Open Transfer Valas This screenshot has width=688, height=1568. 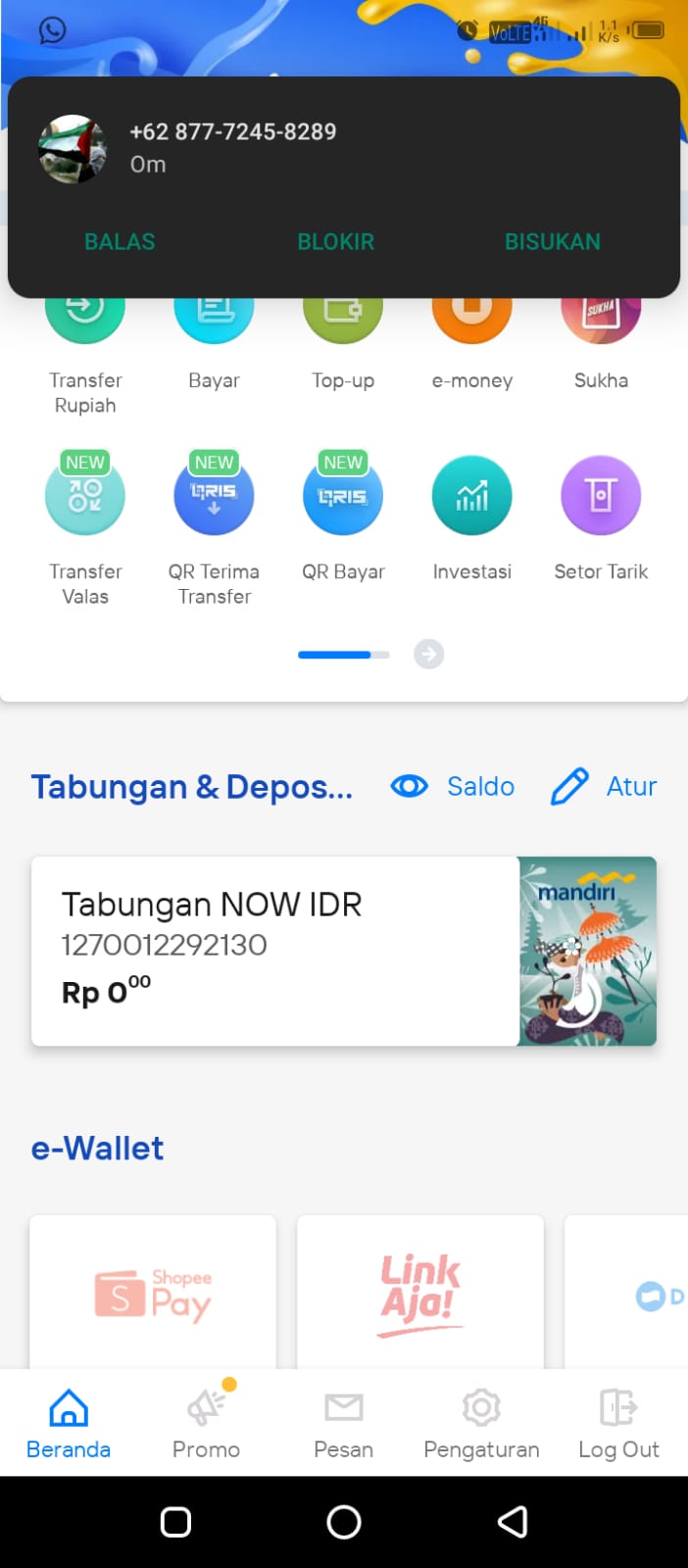(85, 529)
